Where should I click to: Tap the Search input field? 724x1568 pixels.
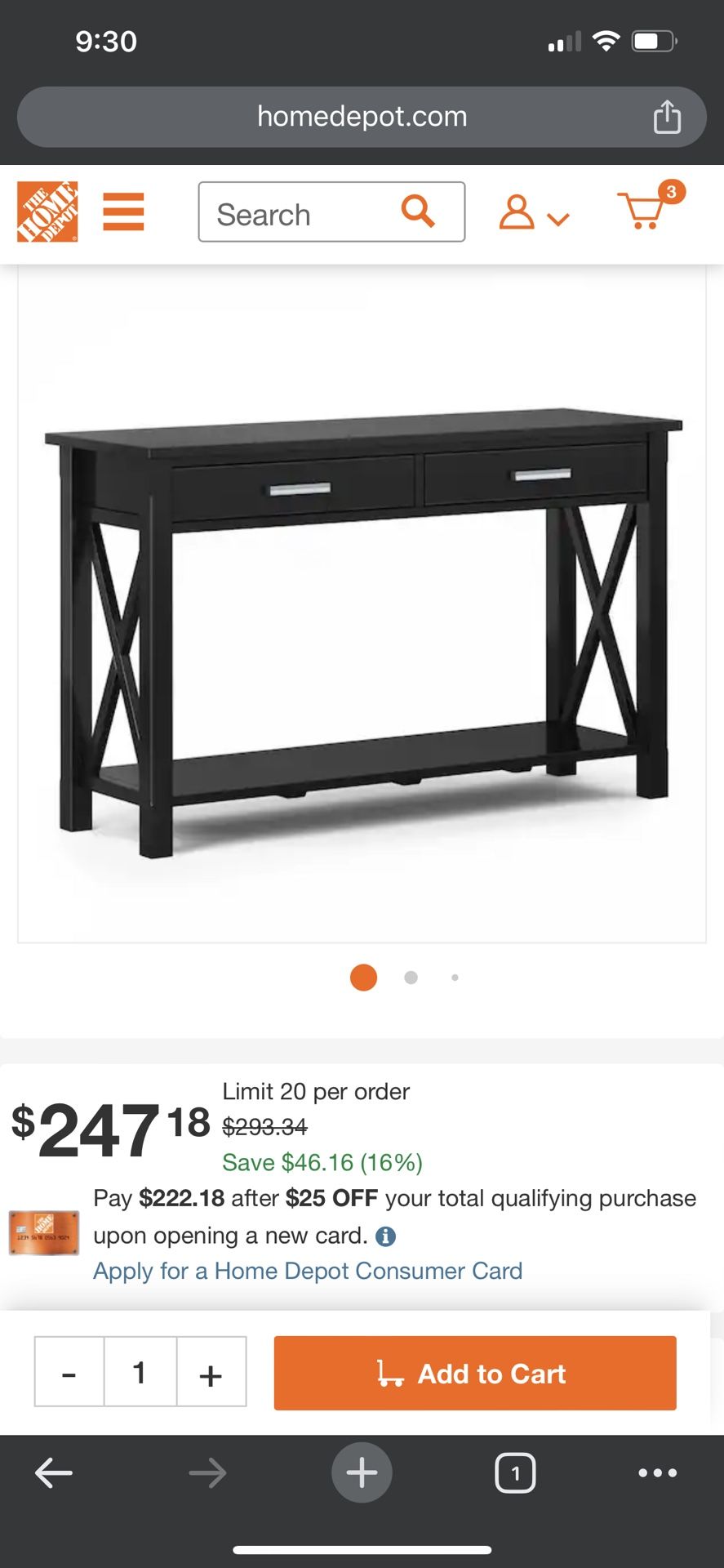click(x=302, y=212)
